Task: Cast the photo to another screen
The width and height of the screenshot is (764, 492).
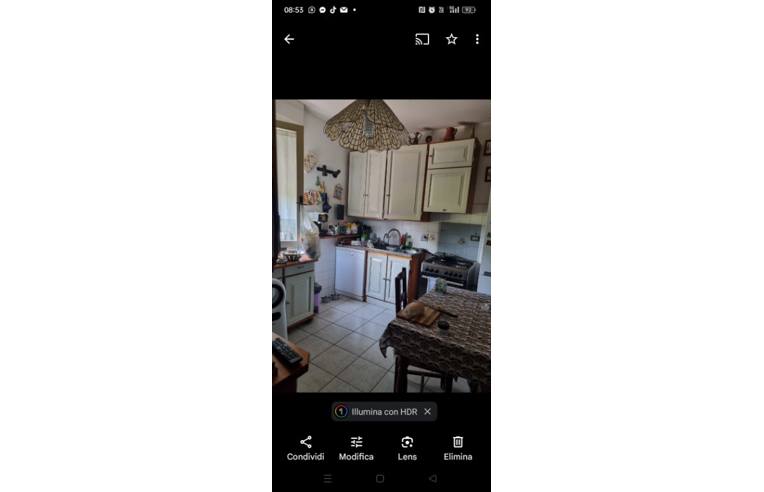Action: click(x=422, y=39)
